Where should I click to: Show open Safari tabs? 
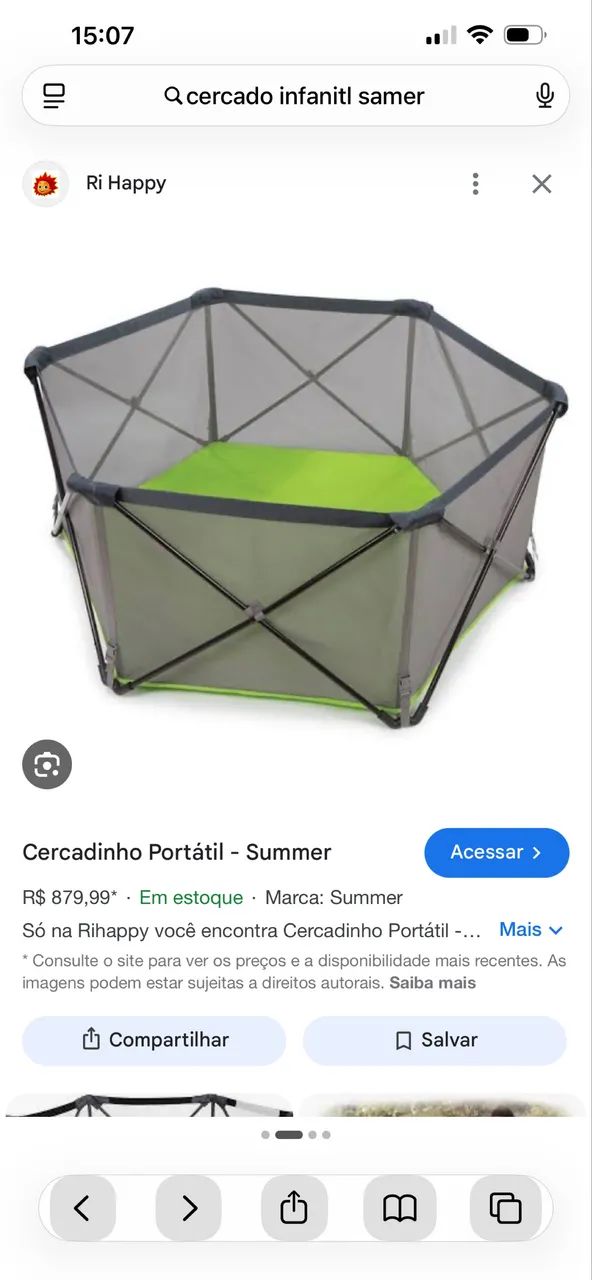pos(505,1208)
